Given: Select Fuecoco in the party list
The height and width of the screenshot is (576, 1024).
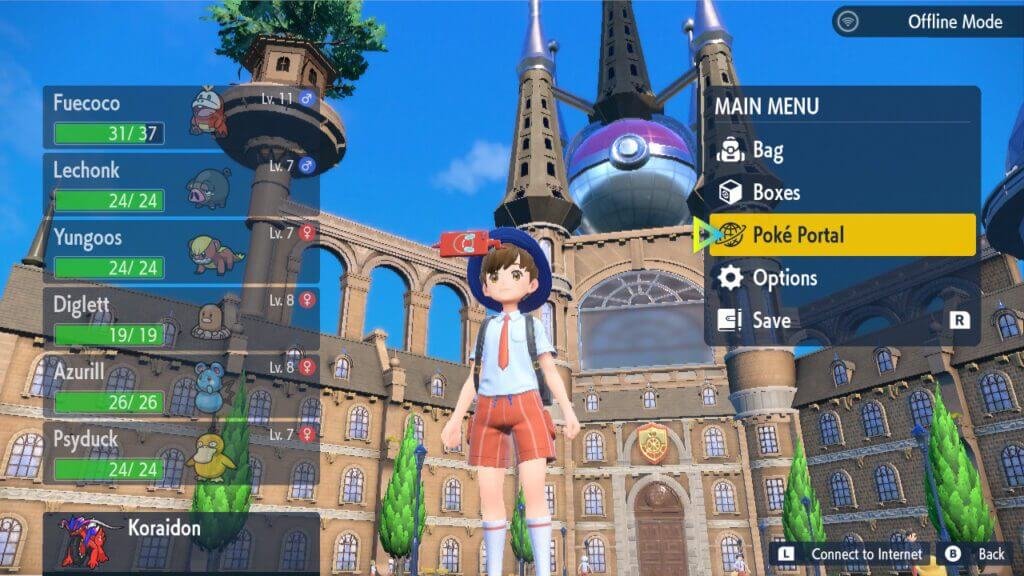Looking at the screenshot, I should [x=180, y=116].
